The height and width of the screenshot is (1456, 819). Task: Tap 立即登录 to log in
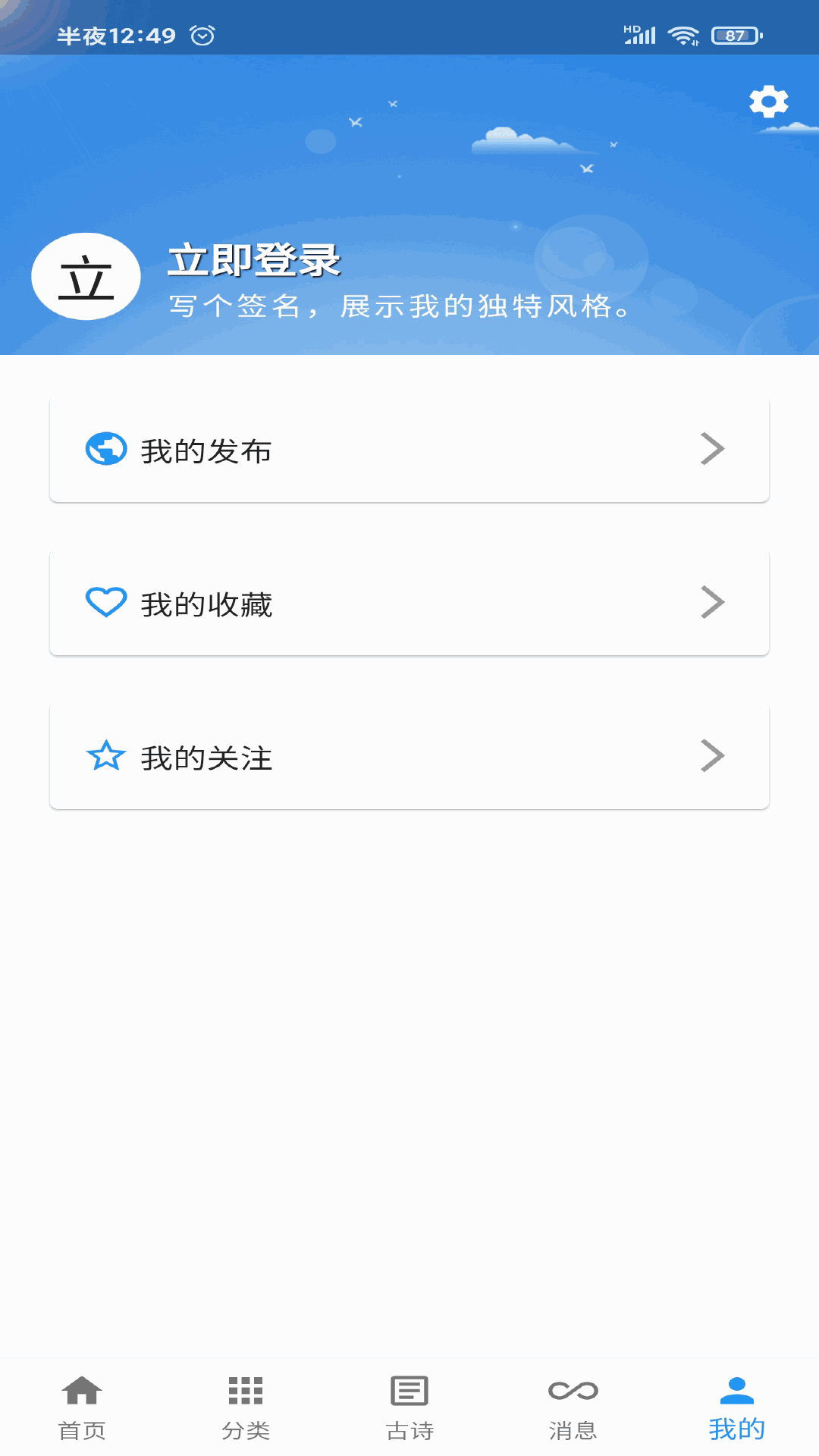tap(254, 260)
